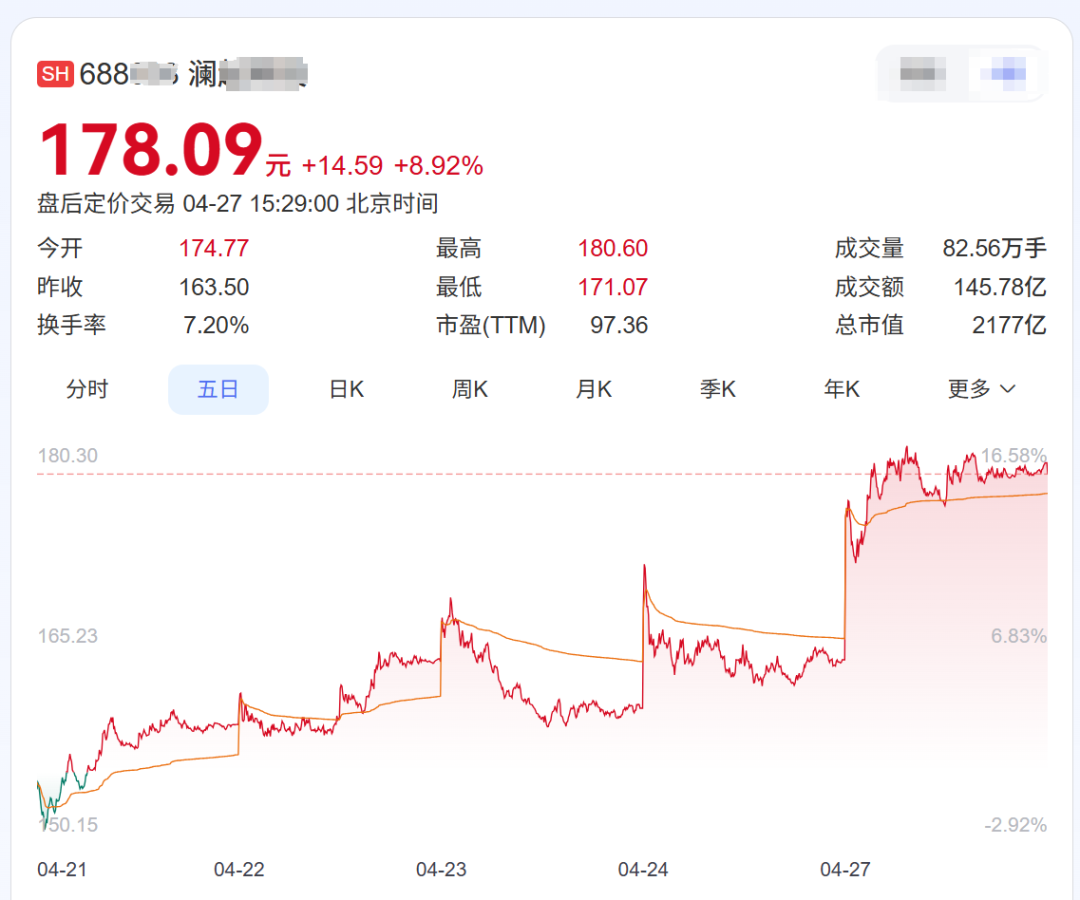
Task: View the 季K chart
Action: 718,389
